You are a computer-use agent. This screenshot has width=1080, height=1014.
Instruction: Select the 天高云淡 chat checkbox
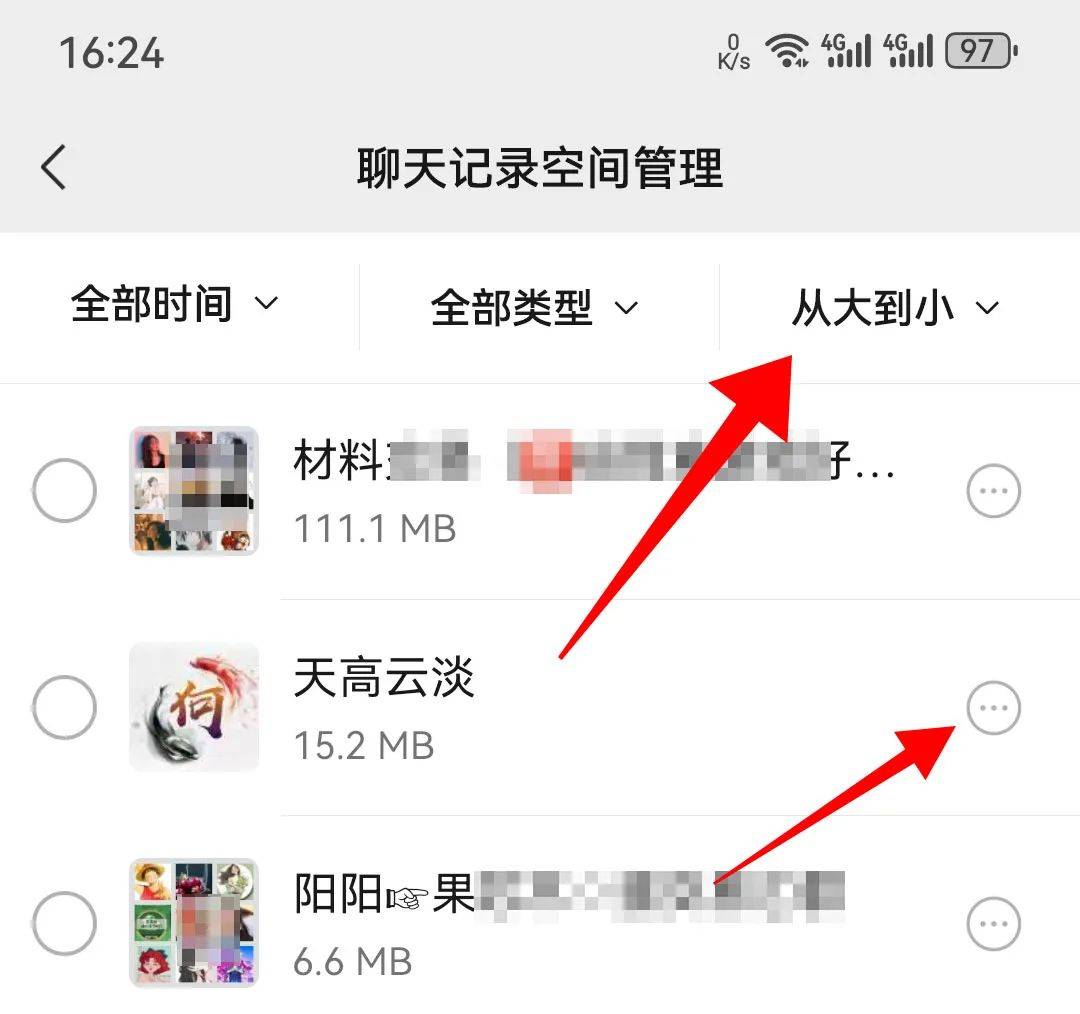pyautogui.click(x=64, y=707)
